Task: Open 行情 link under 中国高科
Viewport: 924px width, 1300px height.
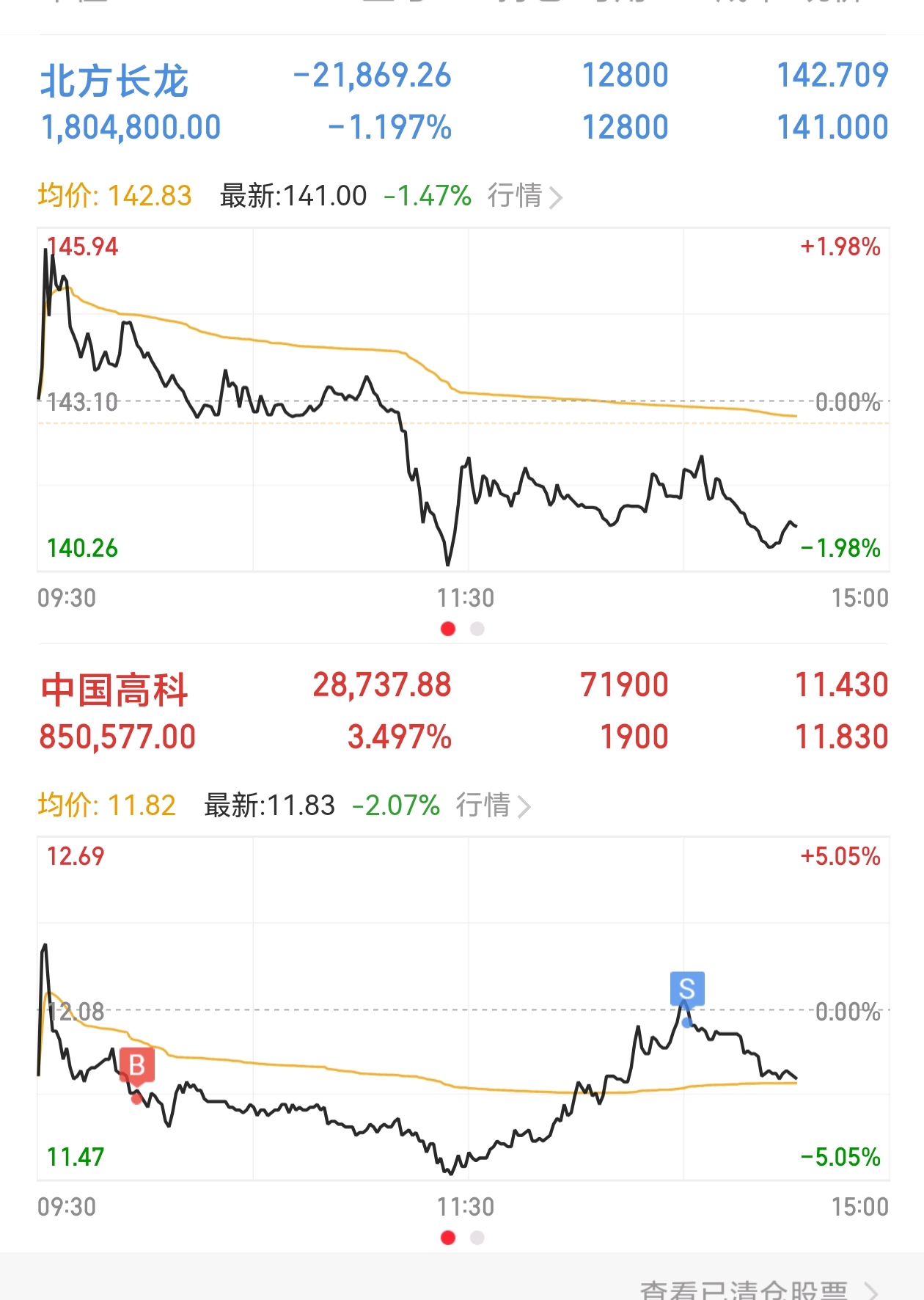Action: click(x=493, y=805)
